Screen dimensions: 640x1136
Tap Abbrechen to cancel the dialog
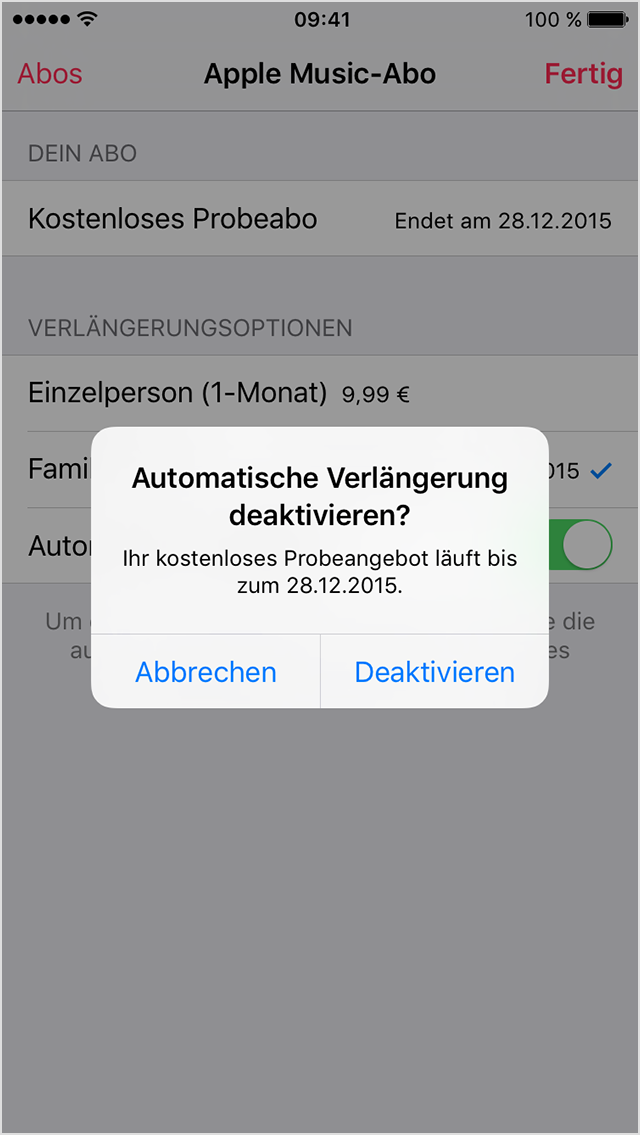click(x=206, y=672)
